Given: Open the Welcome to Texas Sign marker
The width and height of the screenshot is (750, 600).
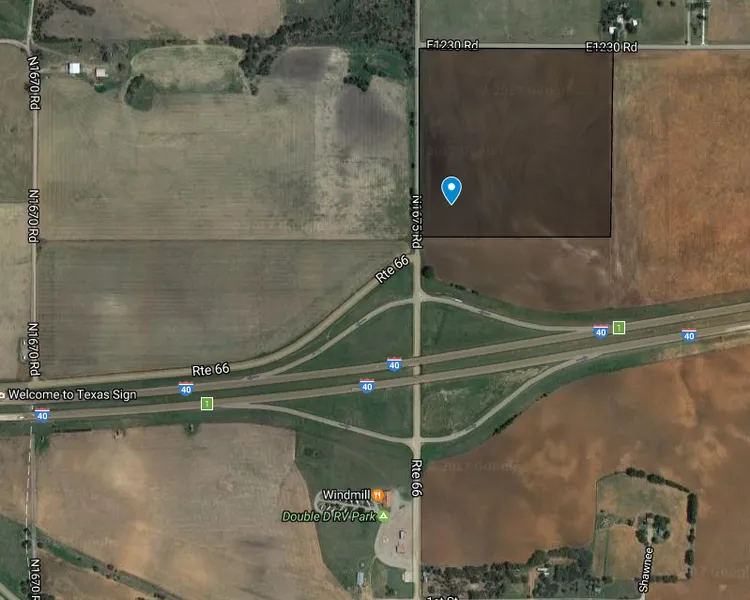Looking at the screenshot, I should tap(4, 394).
